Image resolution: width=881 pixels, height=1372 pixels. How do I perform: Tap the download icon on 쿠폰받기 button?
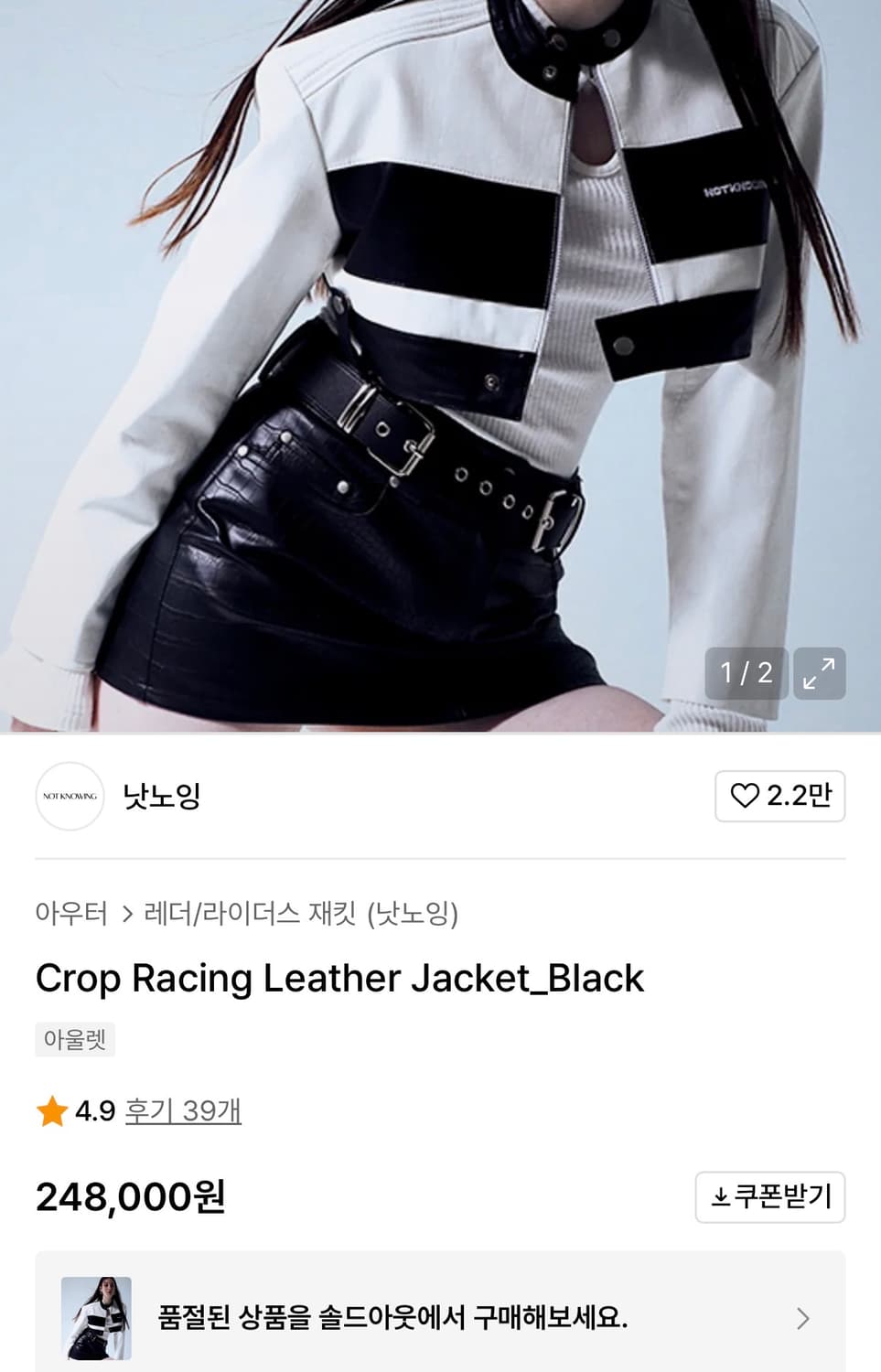tap(723, 1196)
